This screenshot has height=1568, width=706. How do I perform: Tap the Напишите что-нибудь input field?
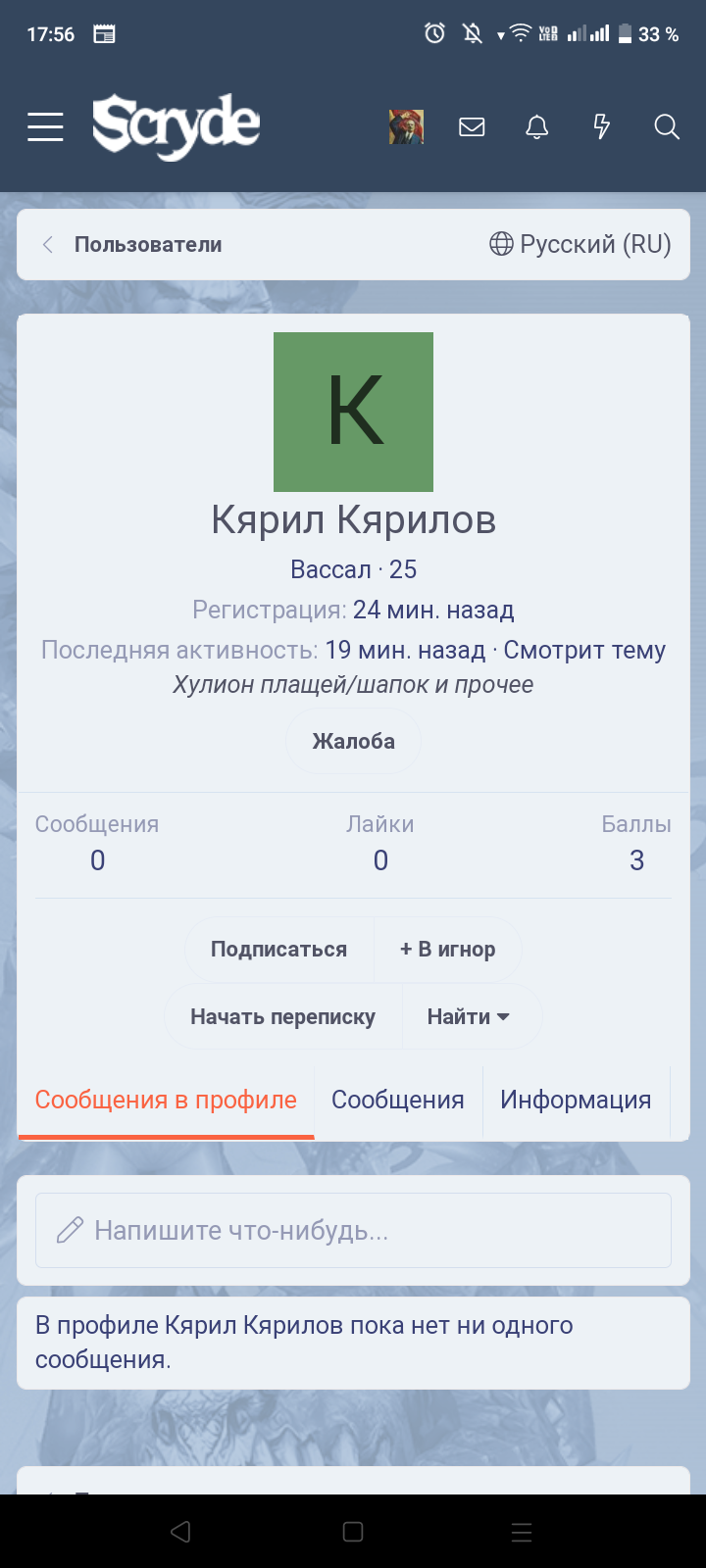pos(353,1229)
